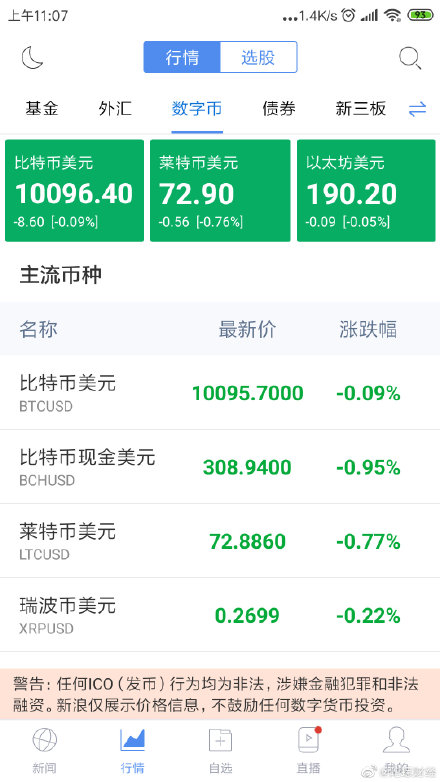The height and width of the screenshot is (782, 440).
Task: Open the 莱特币美元 72.90 card
Action: pos(220,191)
